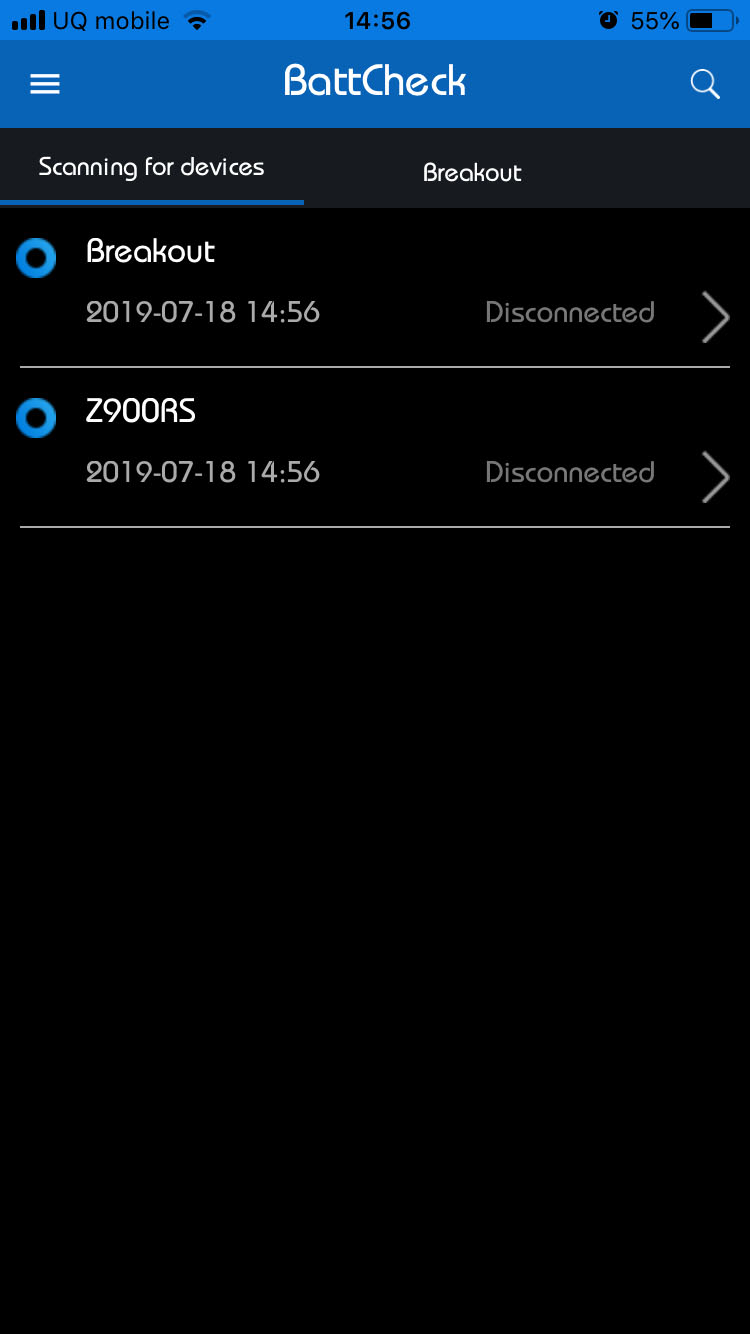Switch to the Breakout tab
The width and height of the screenshot is (750, 1334).
point(472,172)
